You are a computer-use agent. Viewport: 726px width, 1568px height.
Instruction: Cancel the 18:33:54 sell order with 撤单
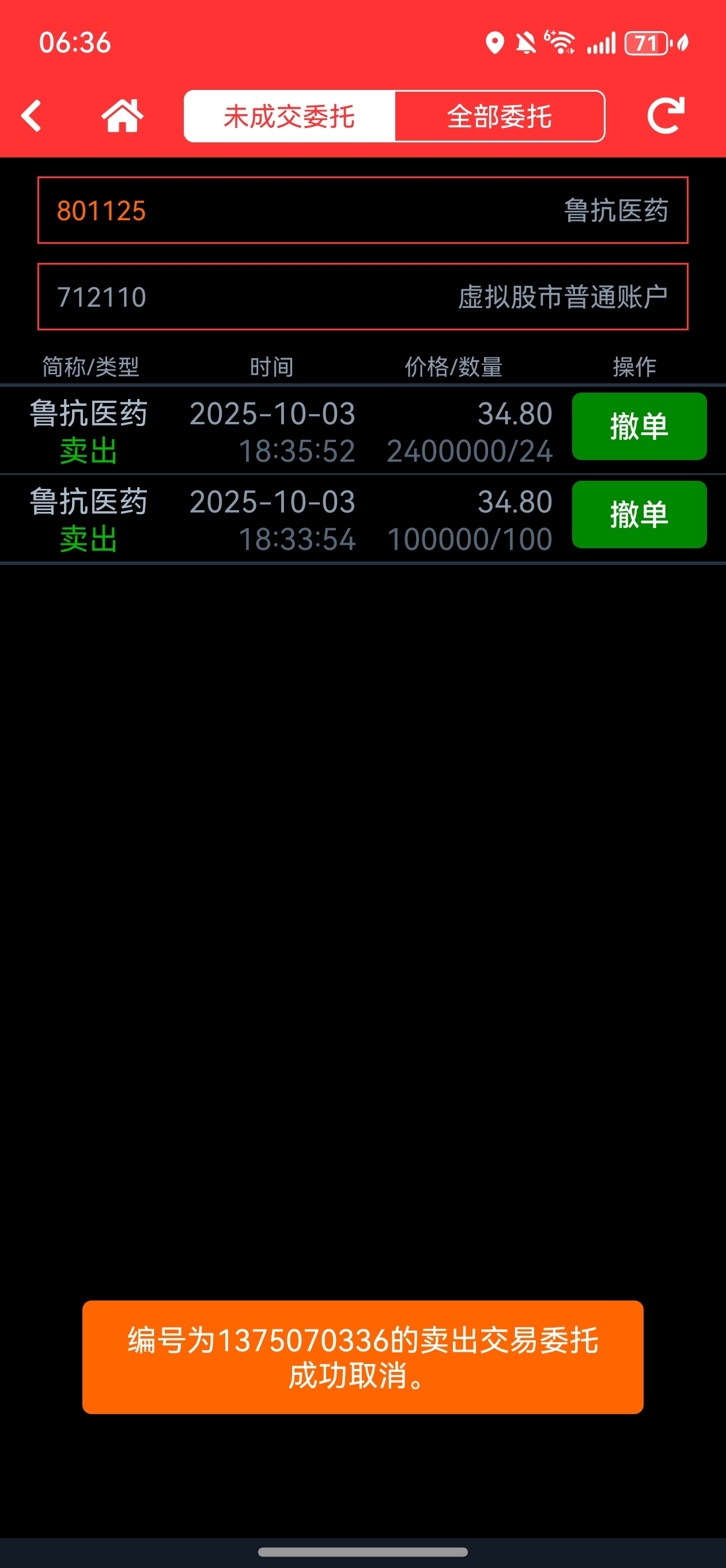coord(639,514)
